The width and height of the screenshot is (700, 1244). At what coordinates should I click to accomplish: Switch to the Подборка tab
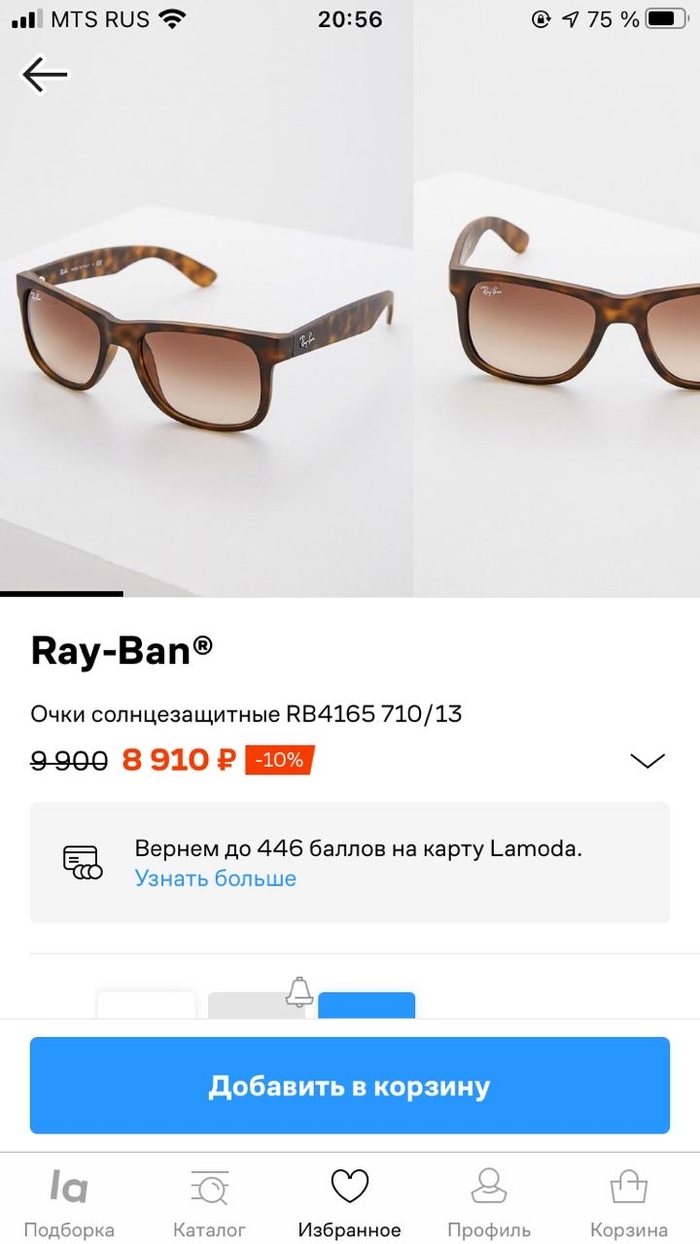pyautogui.click(x=69, y=1203)
